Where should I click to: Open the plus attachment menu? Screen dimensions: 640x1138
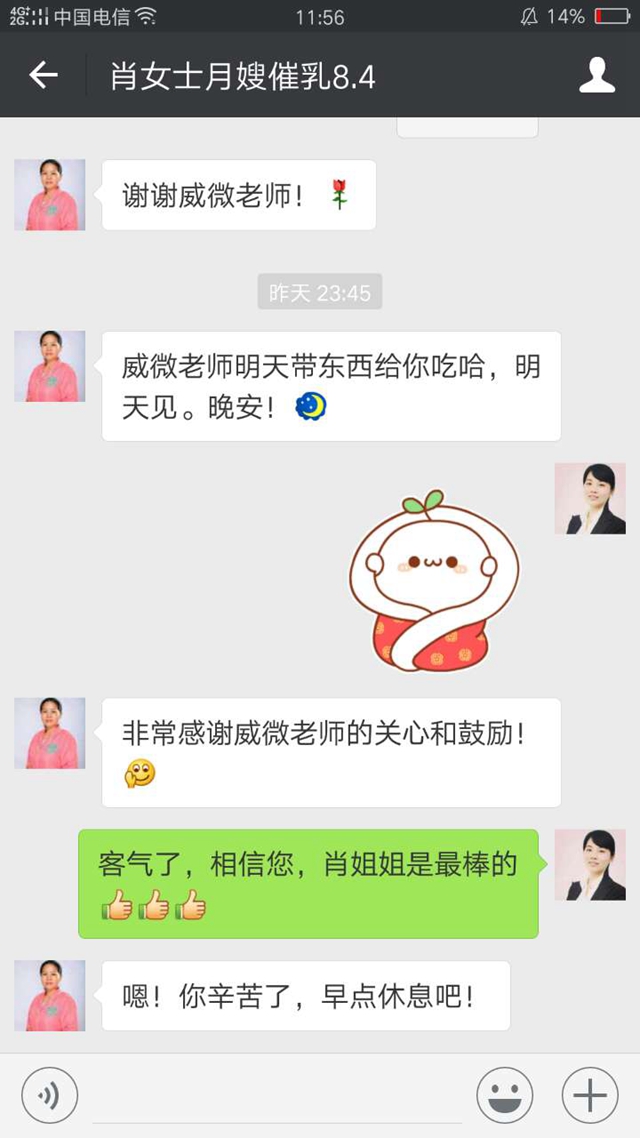tap(589, 1096)
